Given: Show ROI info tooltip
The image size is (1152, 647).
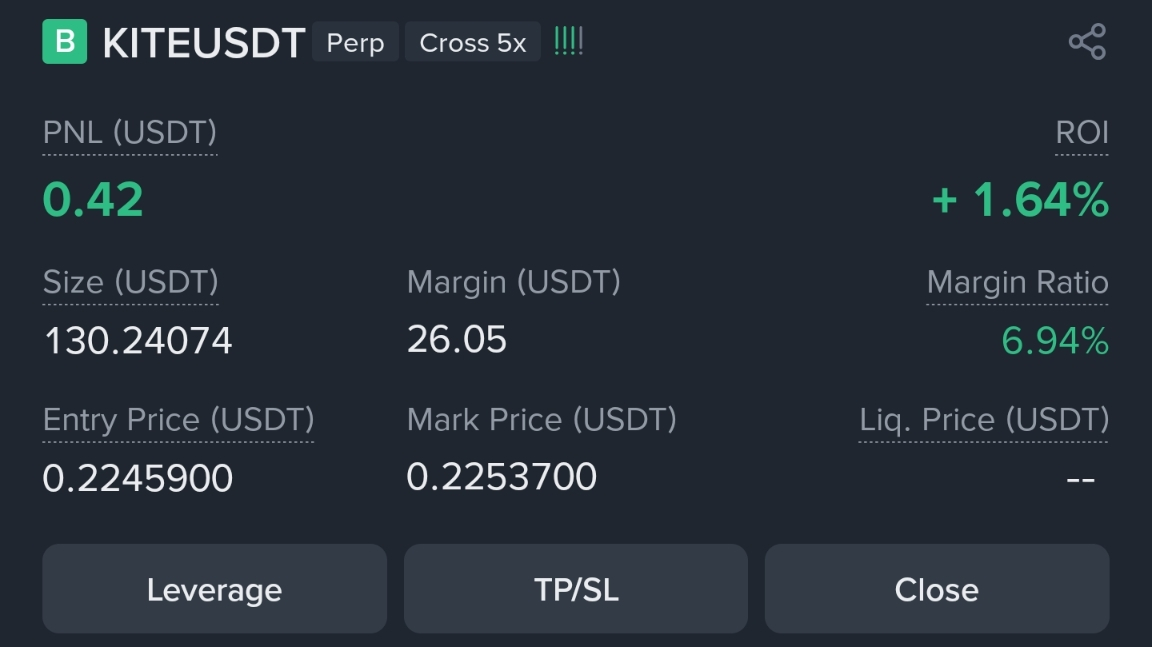Looking at the screenshot, I should [1081, 133].
